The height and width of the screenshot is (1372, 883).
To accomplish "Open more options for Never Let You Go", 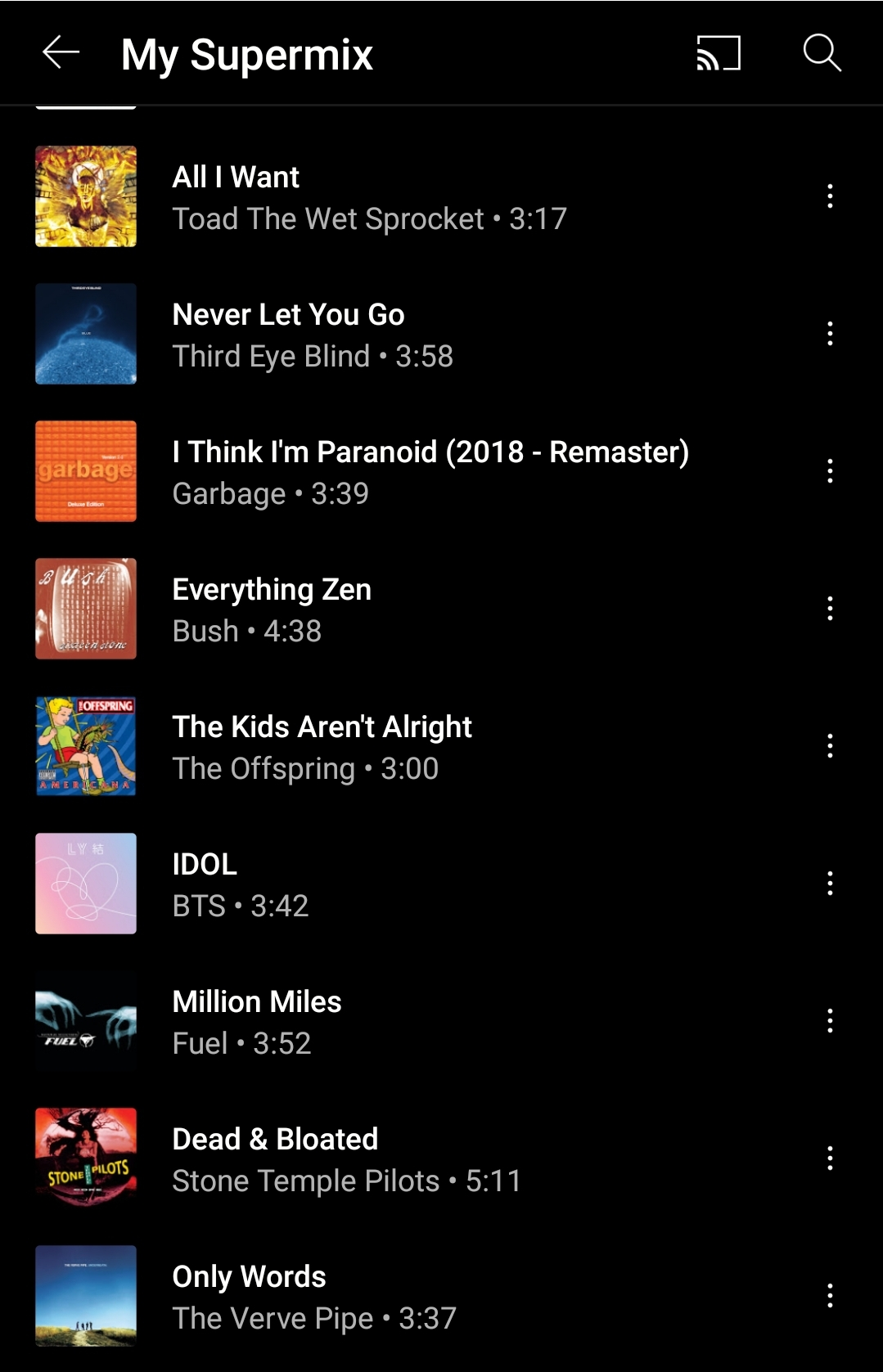I will (830, 334).
